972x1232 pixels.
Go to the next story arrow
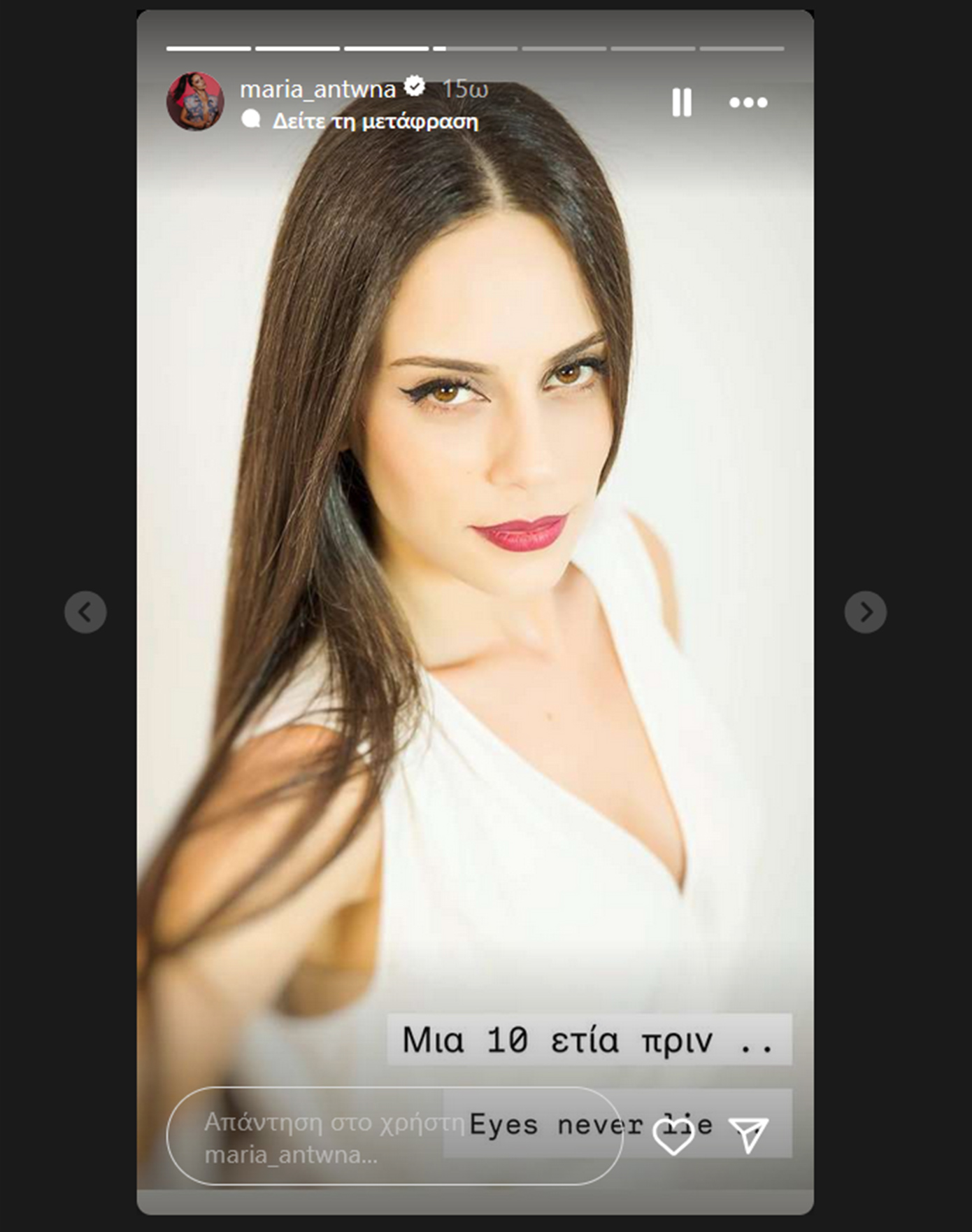pyautogui.click(x=865, y=612)
